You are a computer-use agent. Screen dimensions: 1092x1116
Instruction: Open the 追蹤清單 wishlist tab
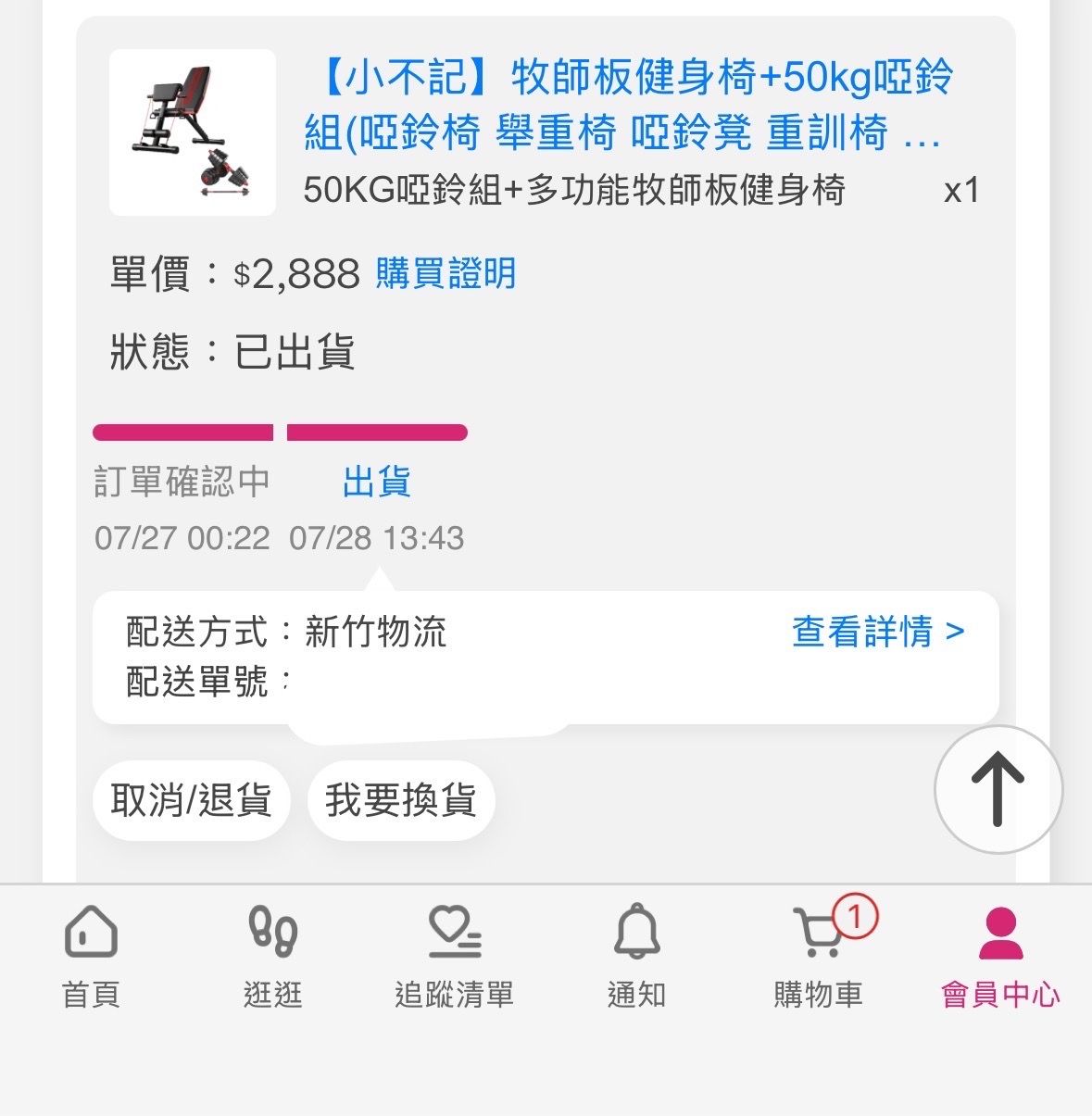(x=454, y=958)
